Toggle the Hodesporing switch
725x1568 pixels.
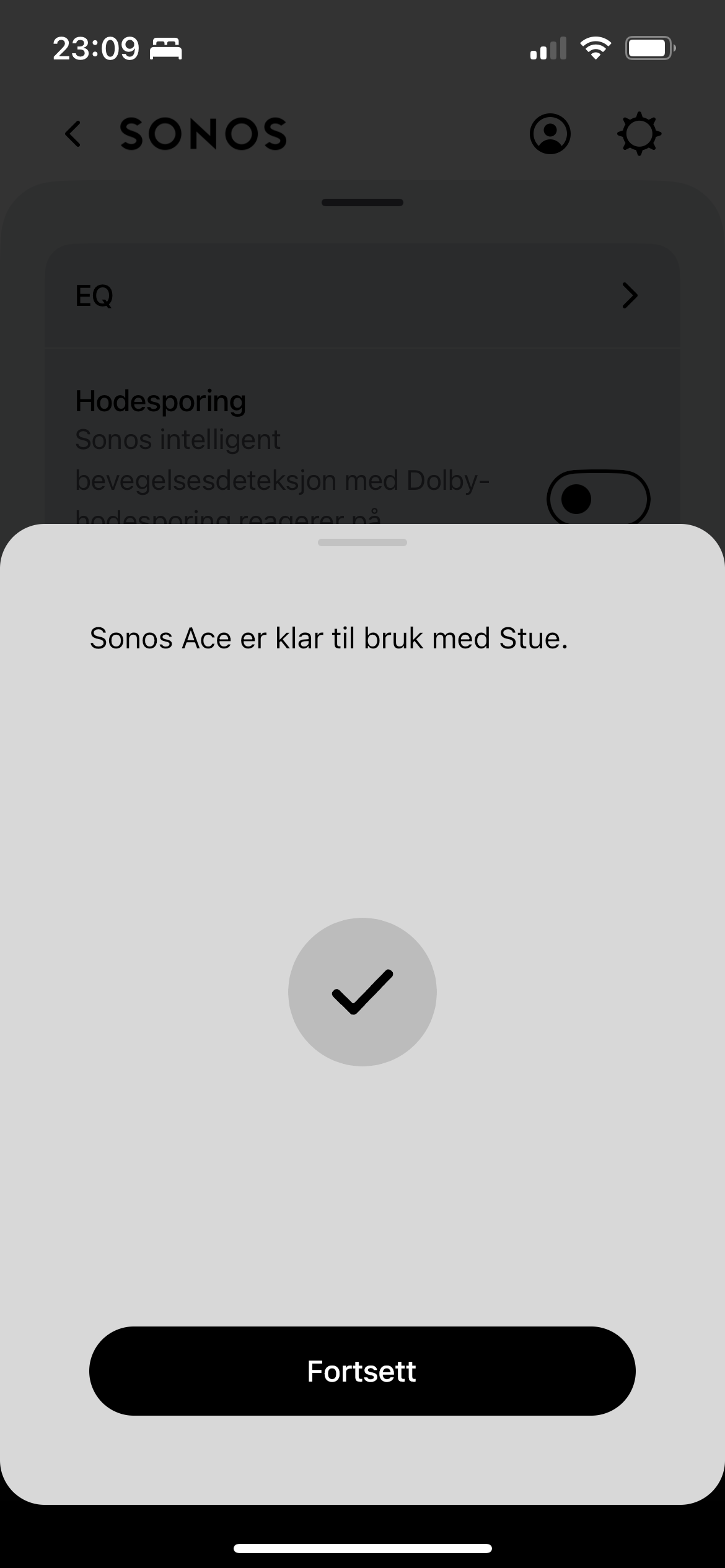click(x=598, y=498)
